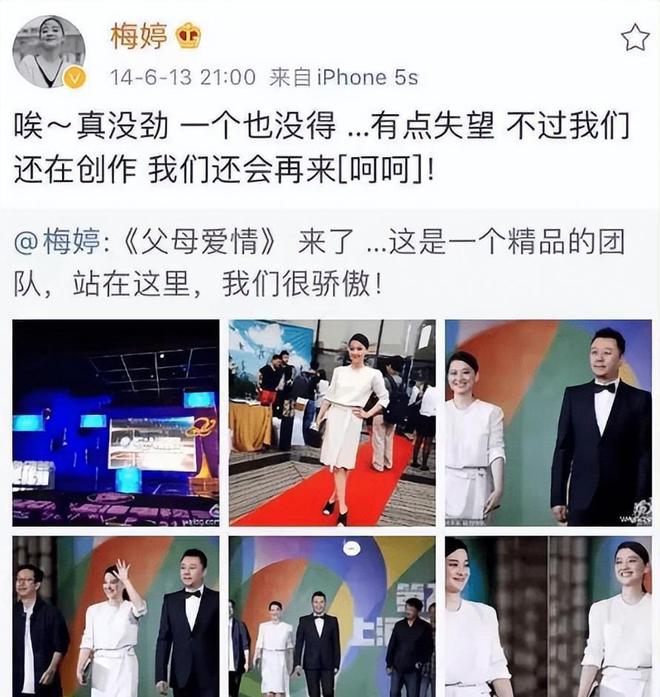The width and height of the screenshot is (660, 697).
Task: Open the photo of the man in a bow tie
Action: coord(548,422)
